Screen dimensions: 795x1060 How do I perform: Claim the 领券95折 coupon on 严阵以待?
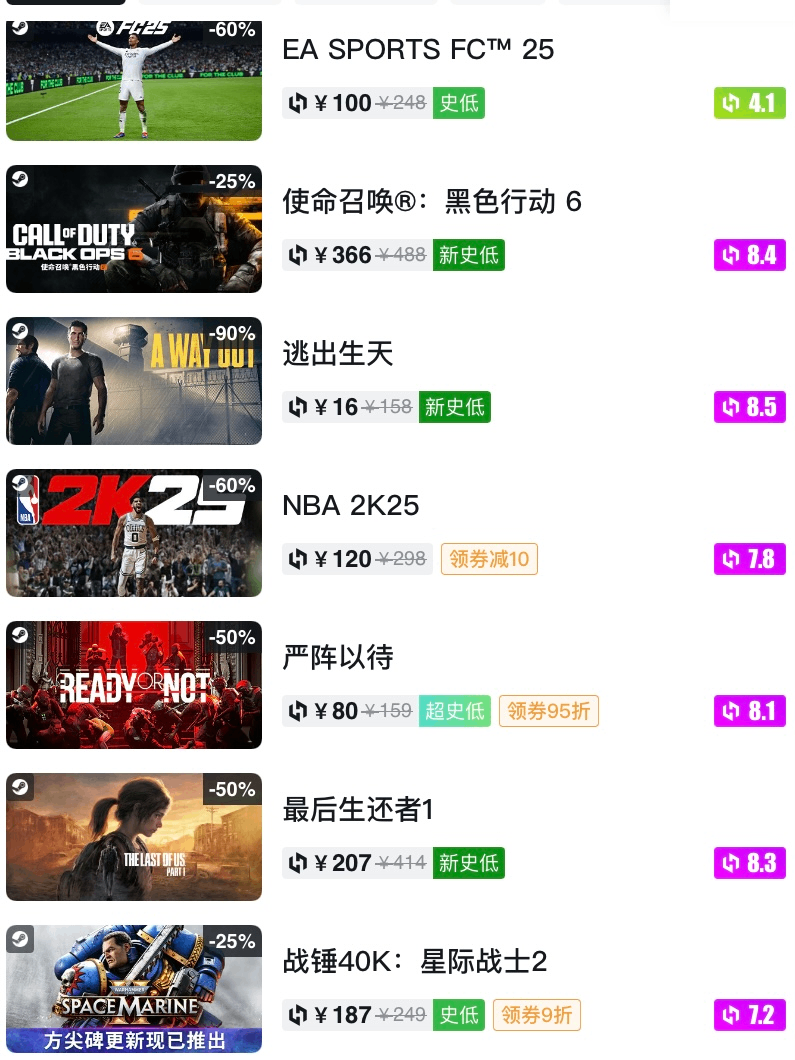point(548,711)
